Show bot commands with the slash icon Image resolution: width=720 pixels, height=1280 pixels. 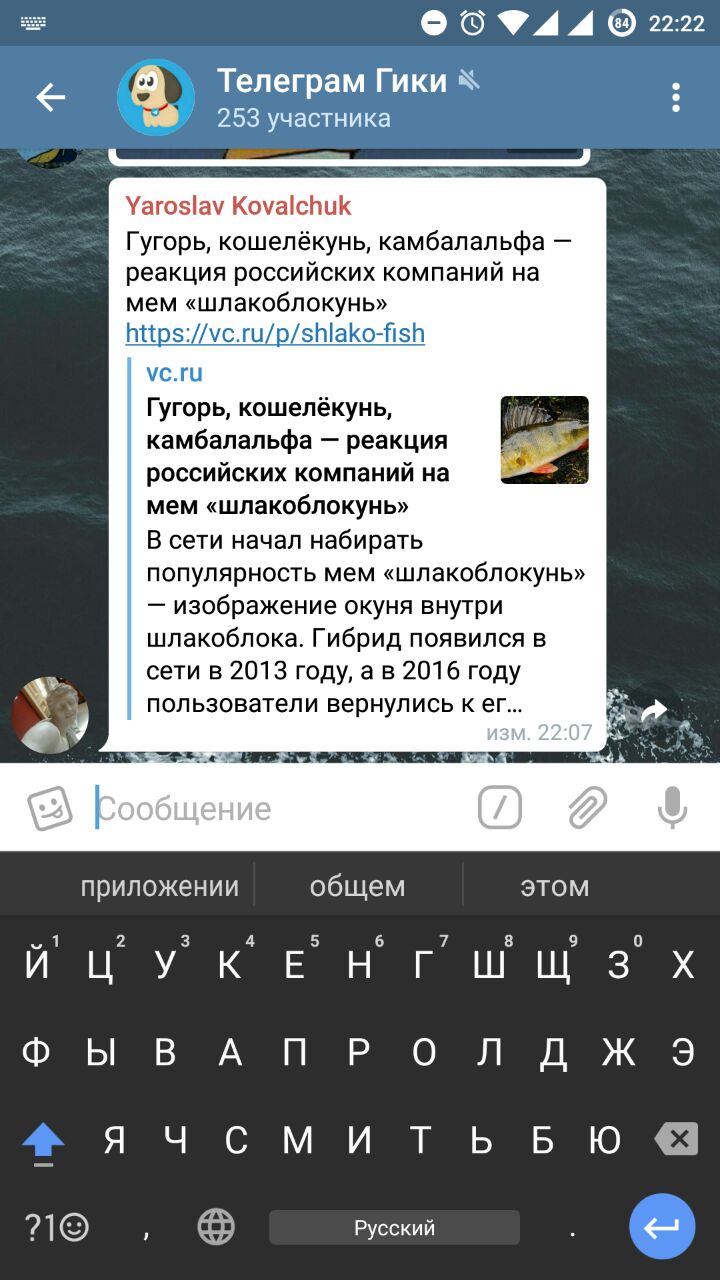[500, 808]
